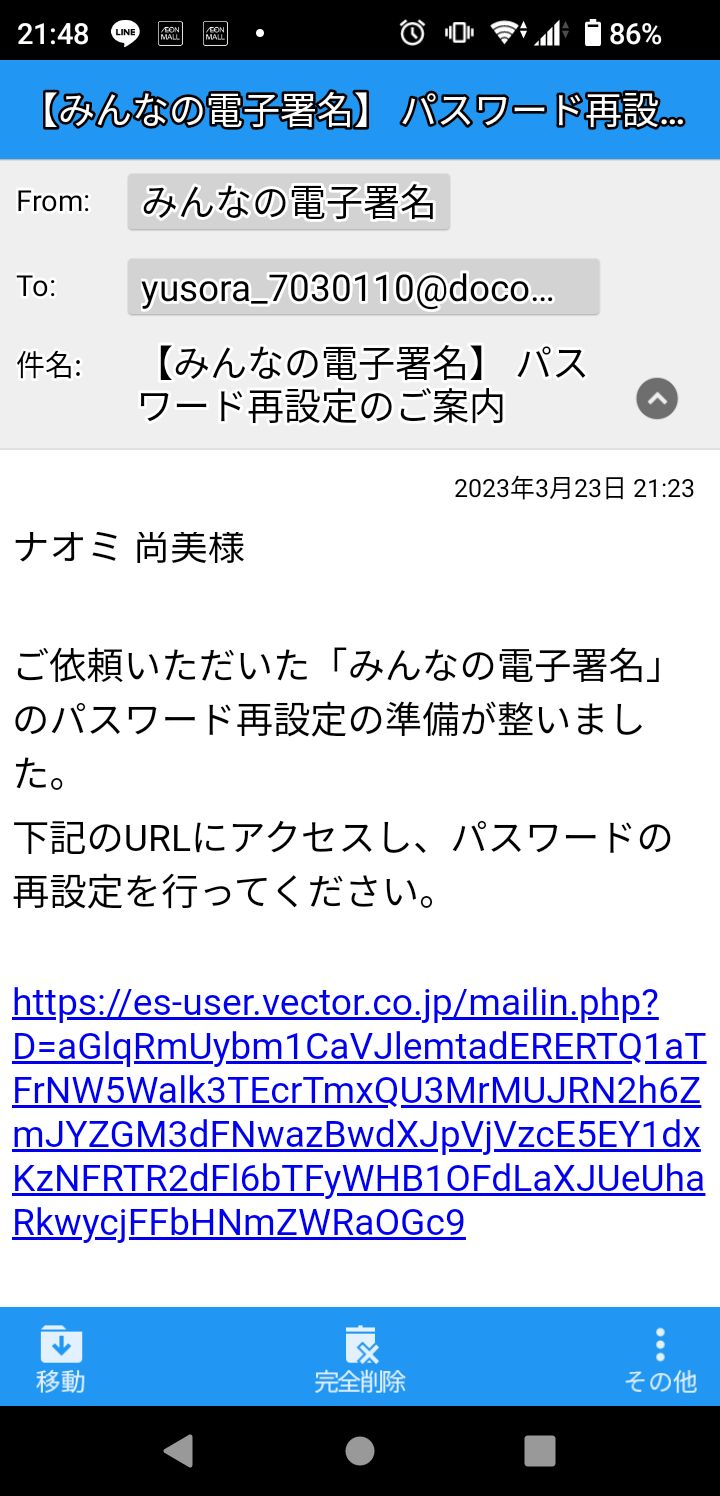Screen dimensions: 720x1496
Task: Open the es-user.vector.co.jp password reset link
Action: [x=358, y=1112]
